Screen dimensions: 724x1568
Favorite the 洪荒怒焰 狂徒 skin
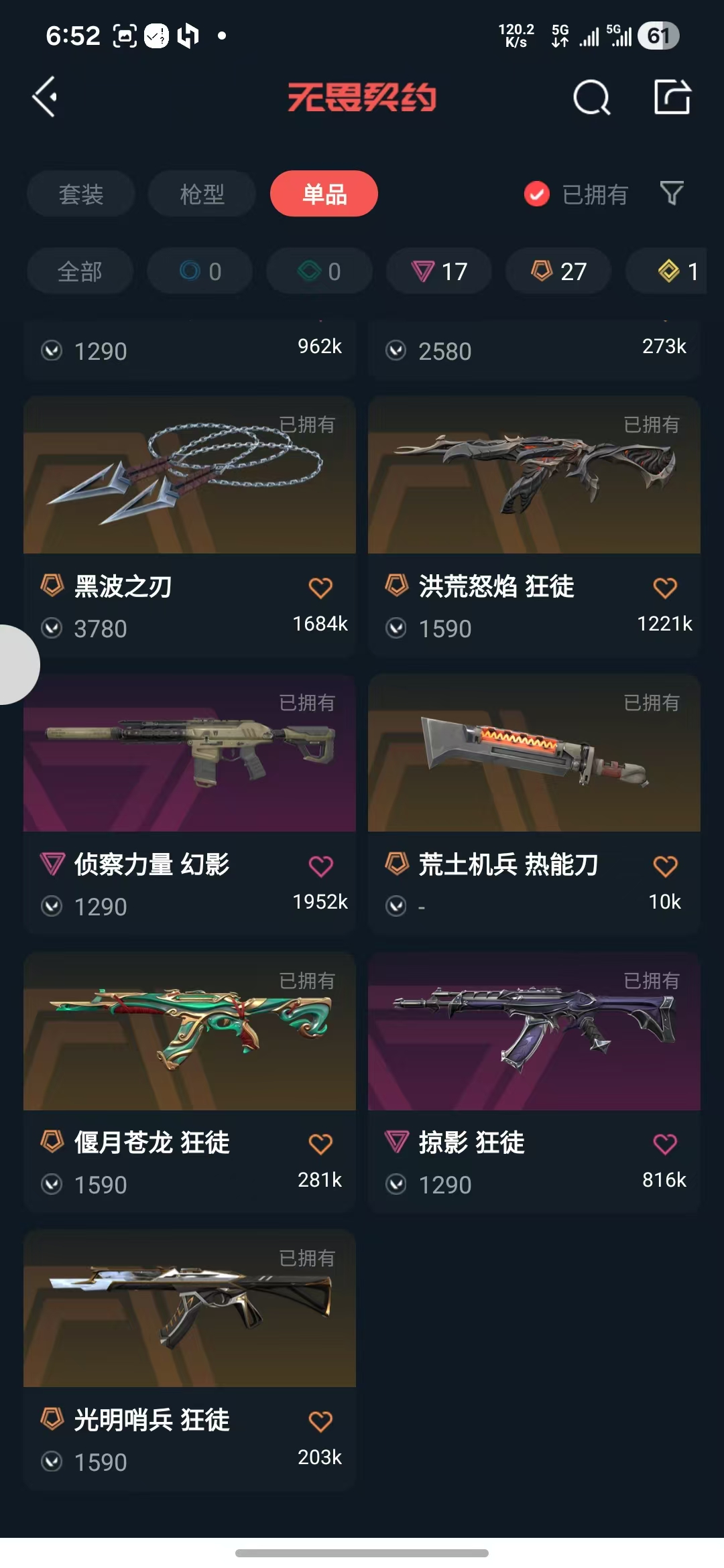click(x=665, y=588)
